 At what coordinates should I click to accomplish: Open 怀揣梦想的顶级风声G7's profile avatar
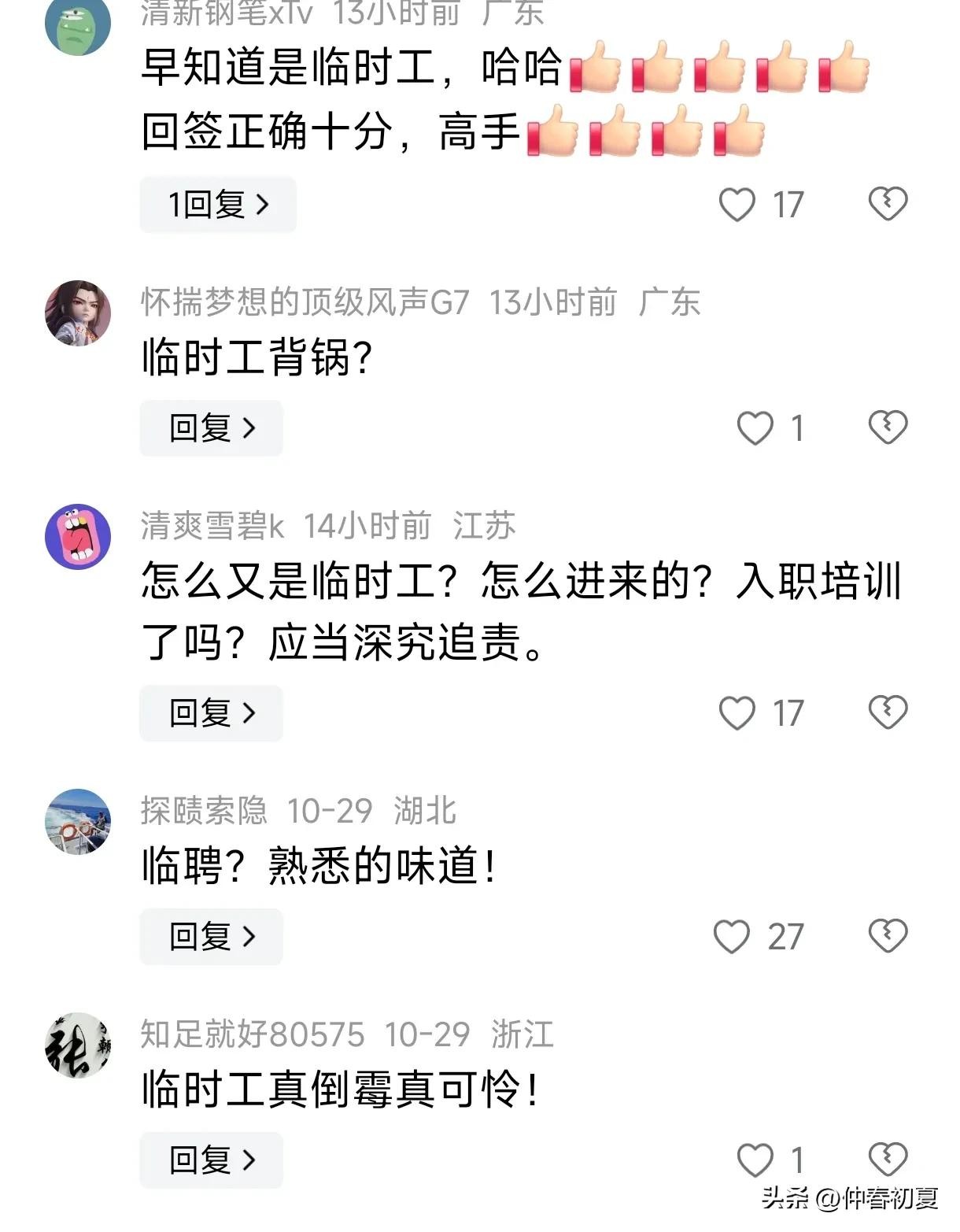pos(78,313)
